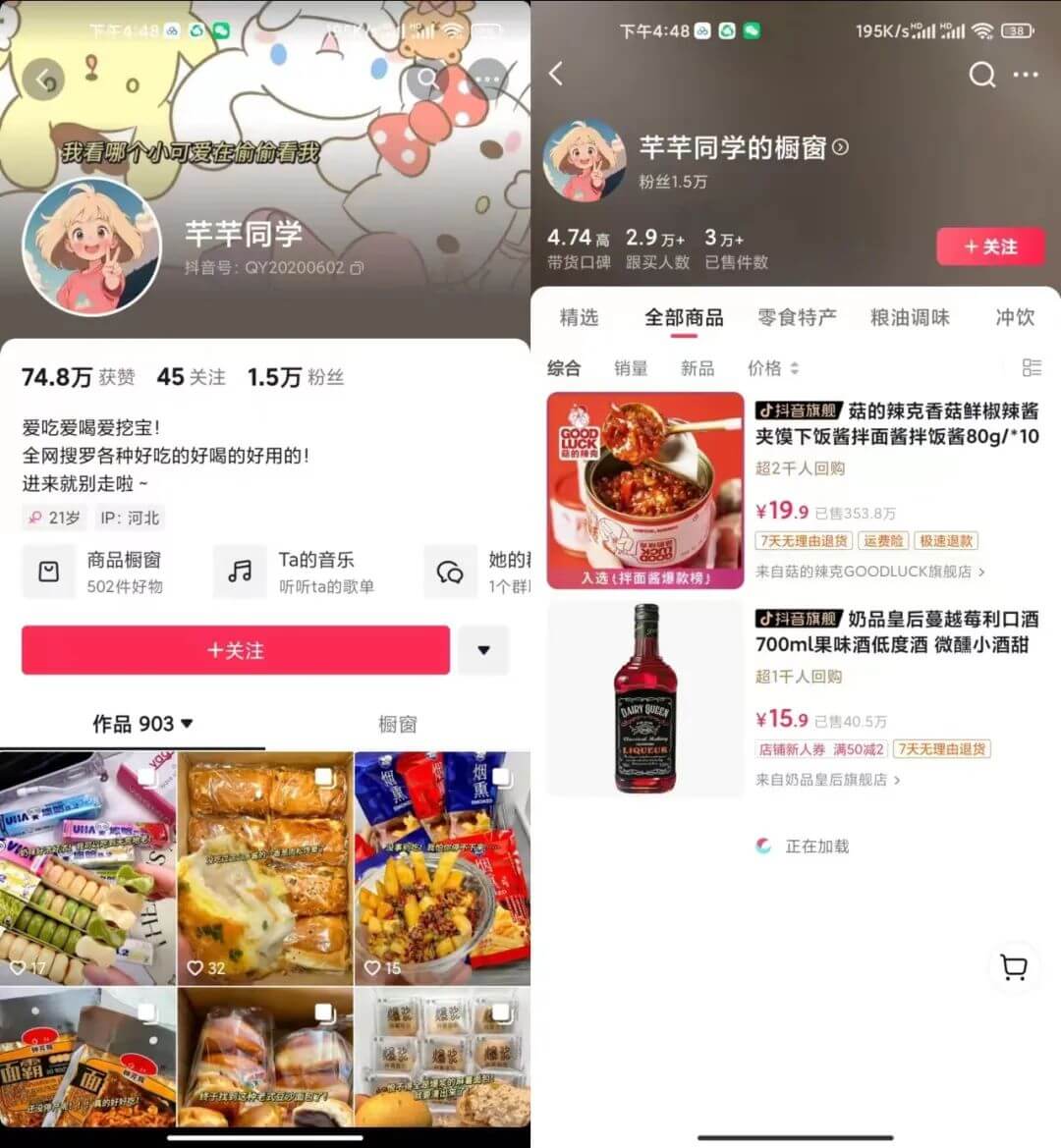Open the follow options arrow beside 关注
Viewport: 1061px width, 1148px height.
click(x=483, y=650)
